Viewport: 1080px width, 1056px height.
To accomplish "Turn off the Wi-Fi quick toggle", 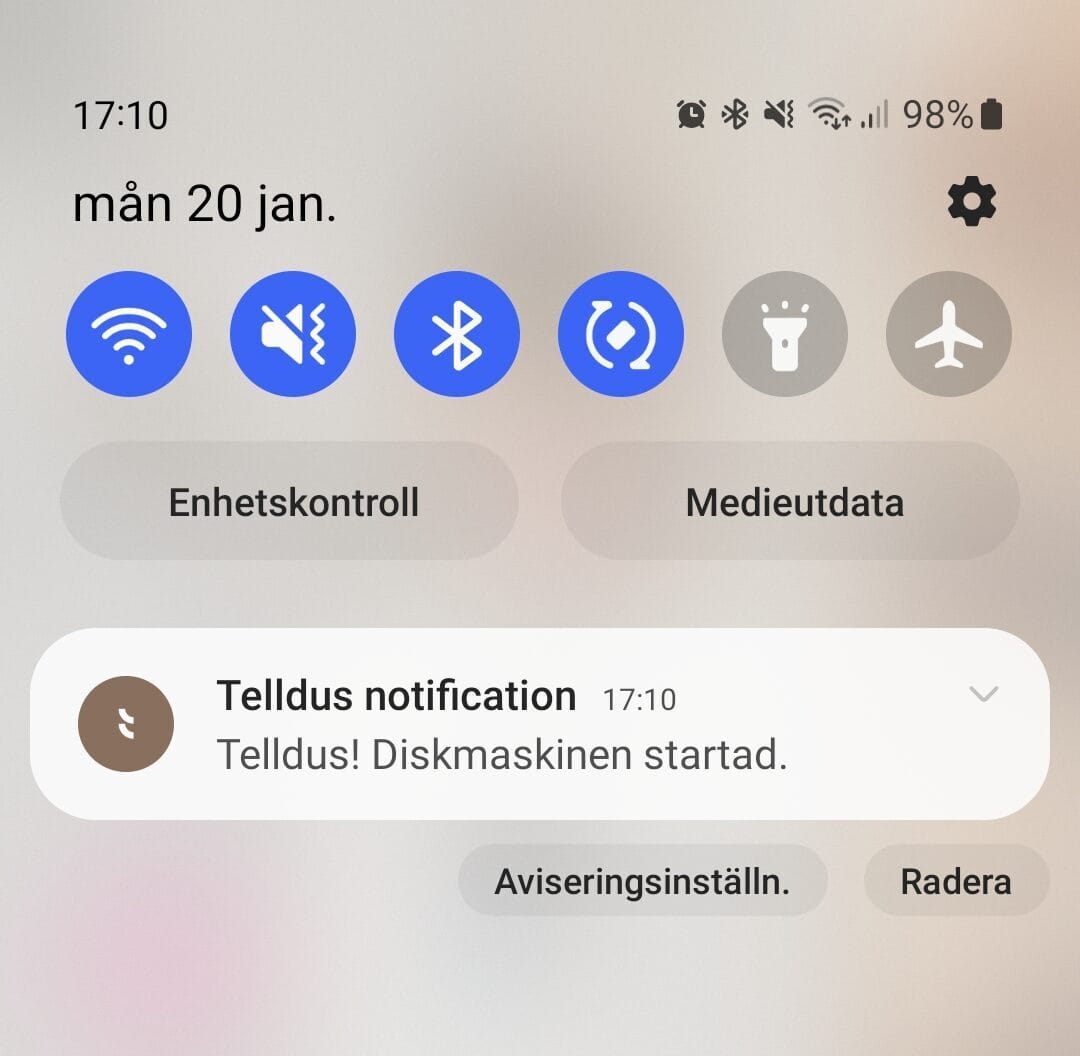I will (128, 334).
